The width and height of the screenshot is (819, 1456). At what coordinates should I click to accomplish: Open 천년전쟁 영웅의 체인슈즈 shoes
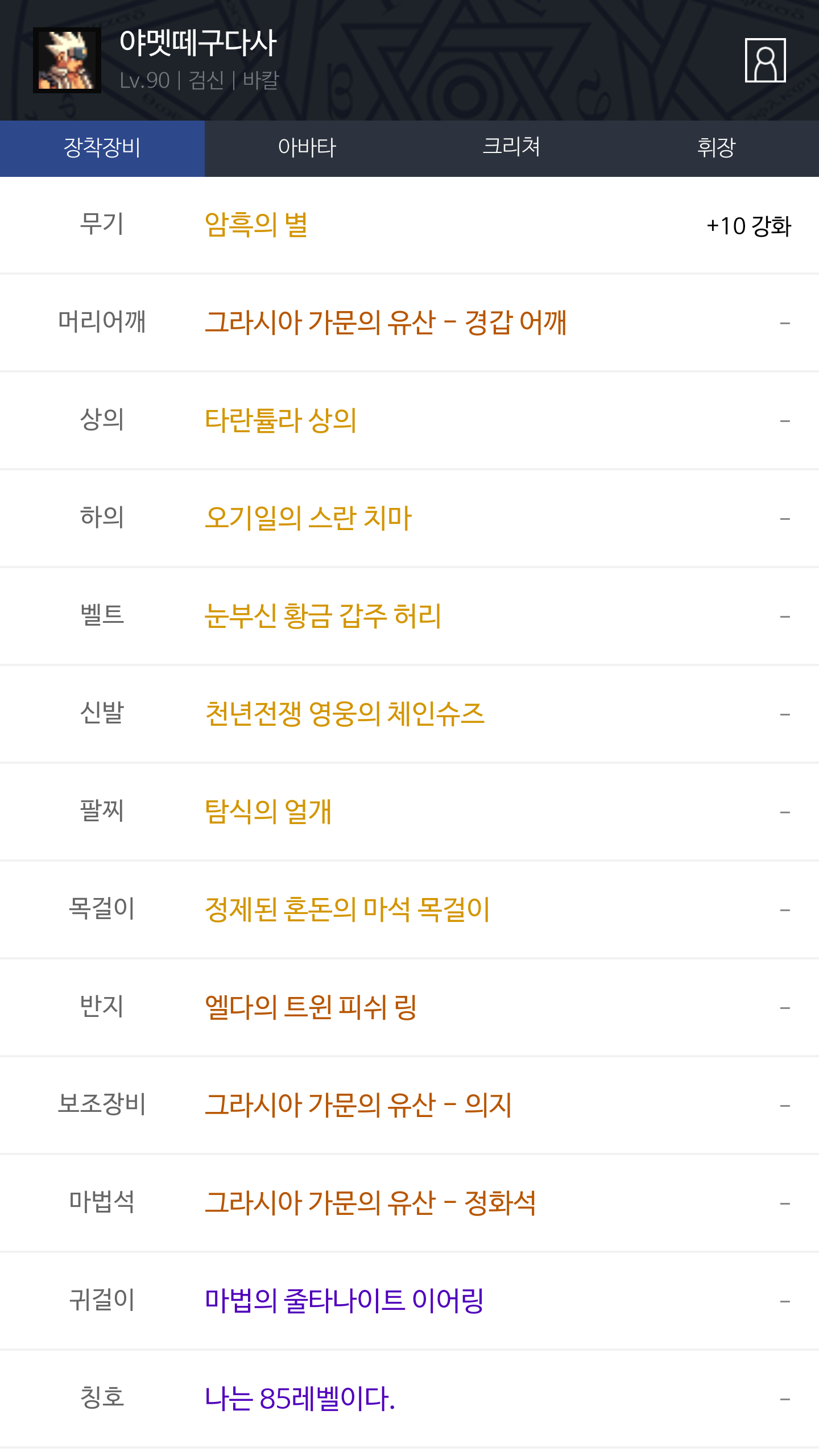(345, 714)
